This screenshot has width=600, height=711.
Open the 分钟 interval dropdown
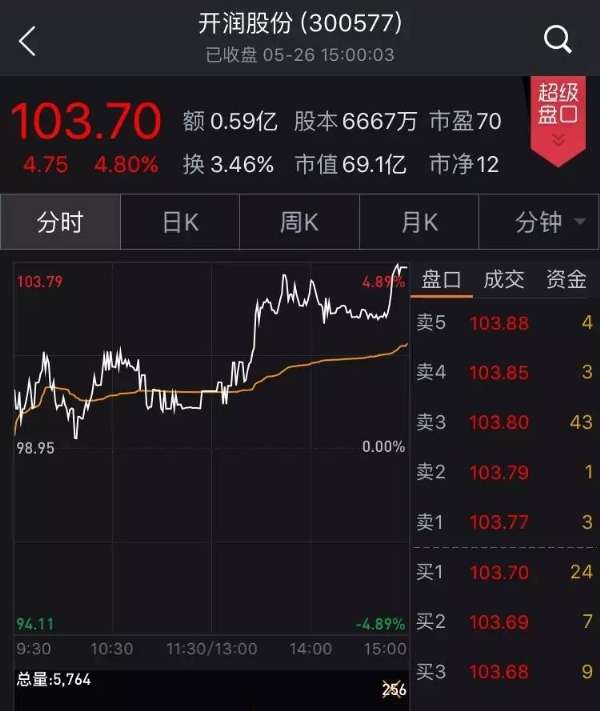point(548,222)
